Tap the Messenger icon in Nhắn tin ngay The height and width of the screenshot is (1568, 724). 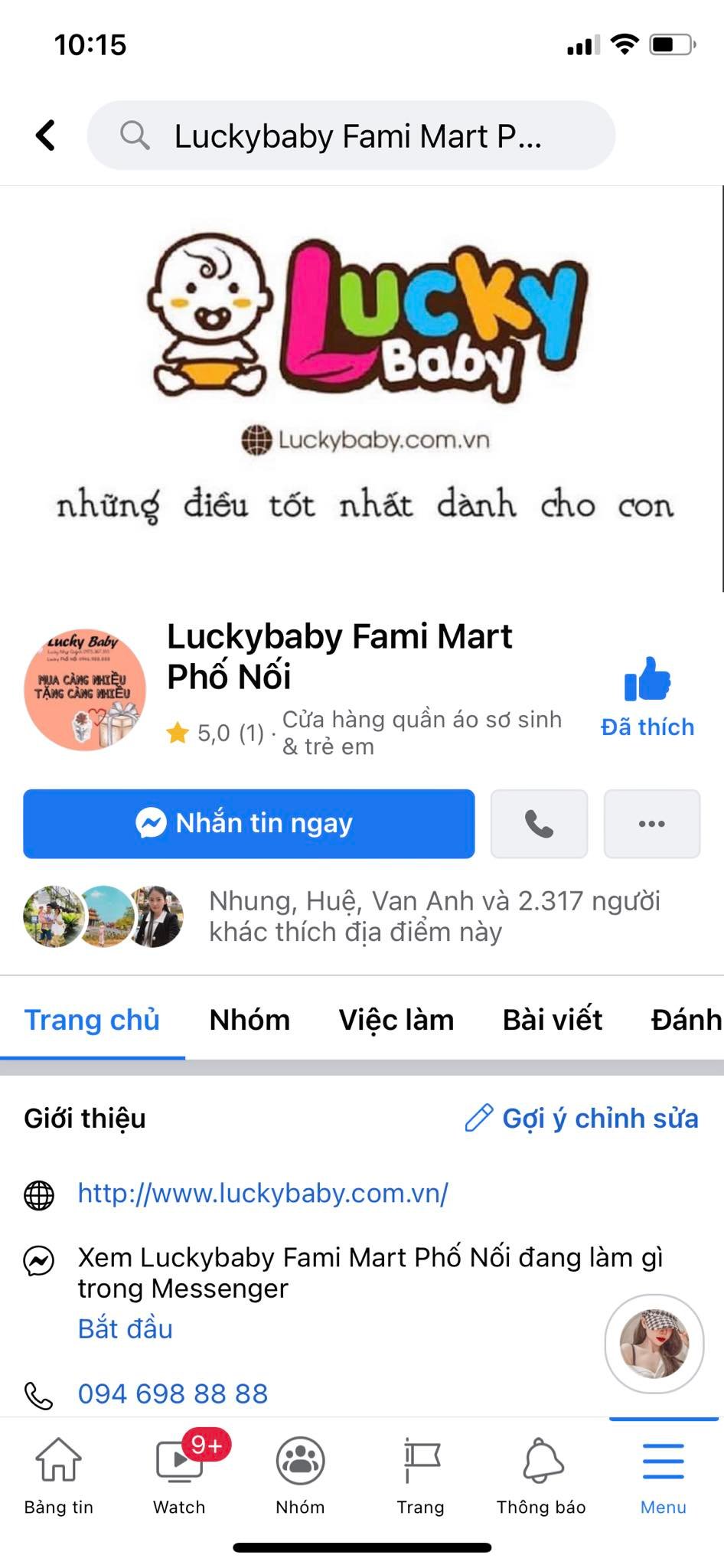coord(153,822)
